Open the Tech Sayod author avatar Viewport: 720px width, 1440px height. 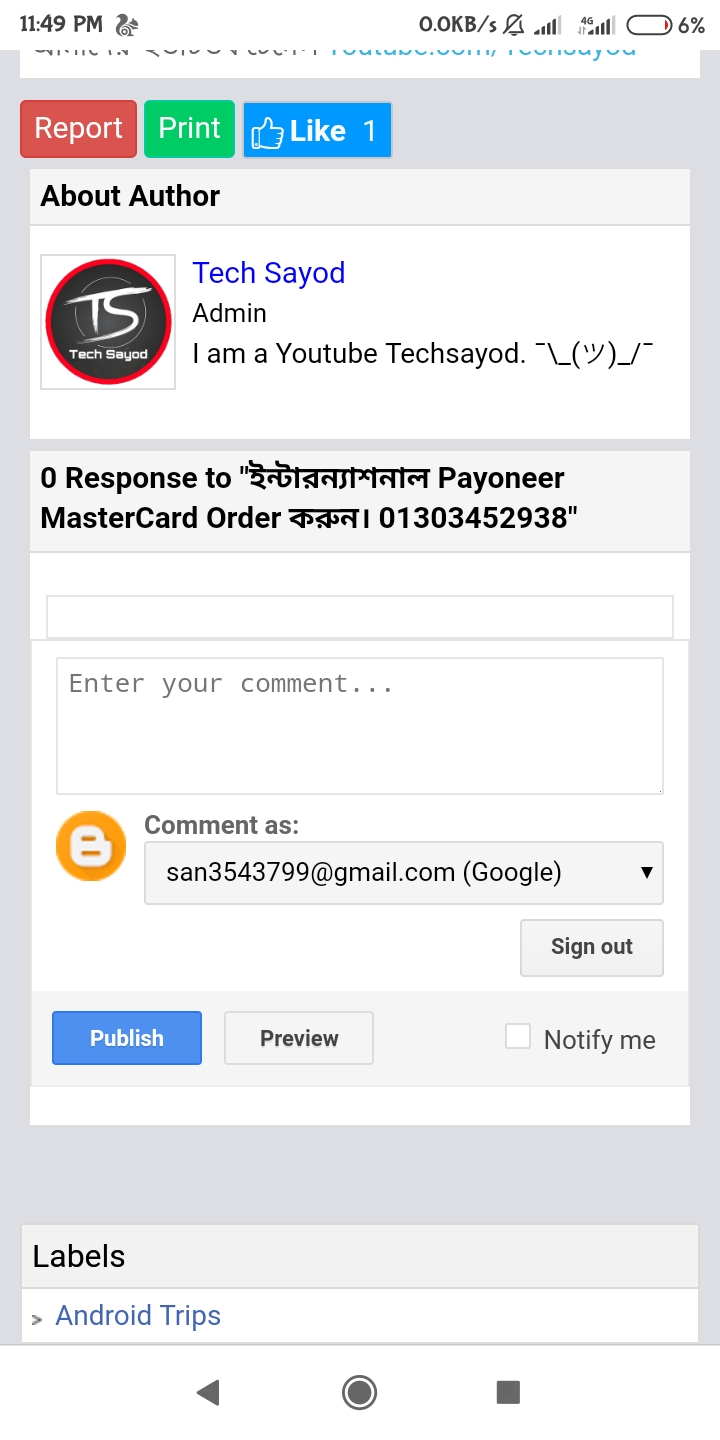(108, 322)
